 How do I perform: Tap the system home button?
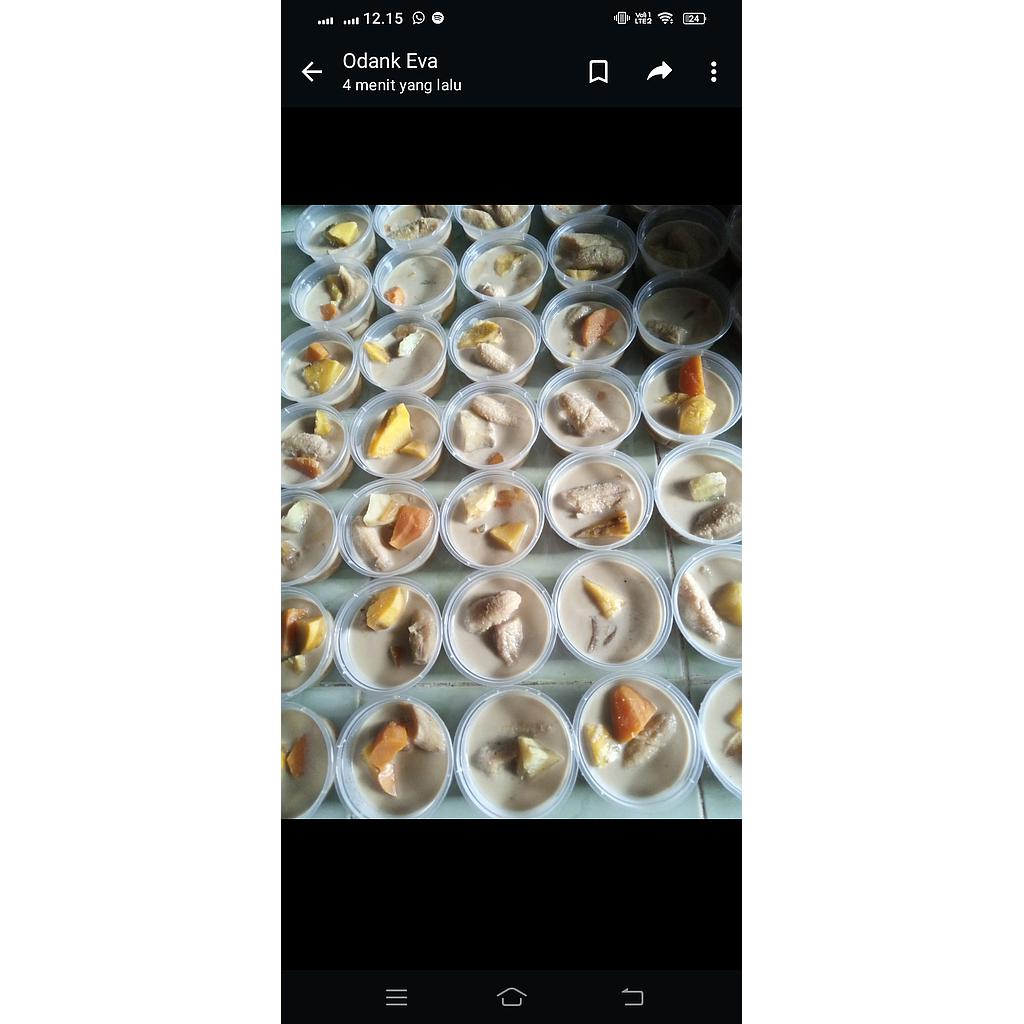pos(511,996)
